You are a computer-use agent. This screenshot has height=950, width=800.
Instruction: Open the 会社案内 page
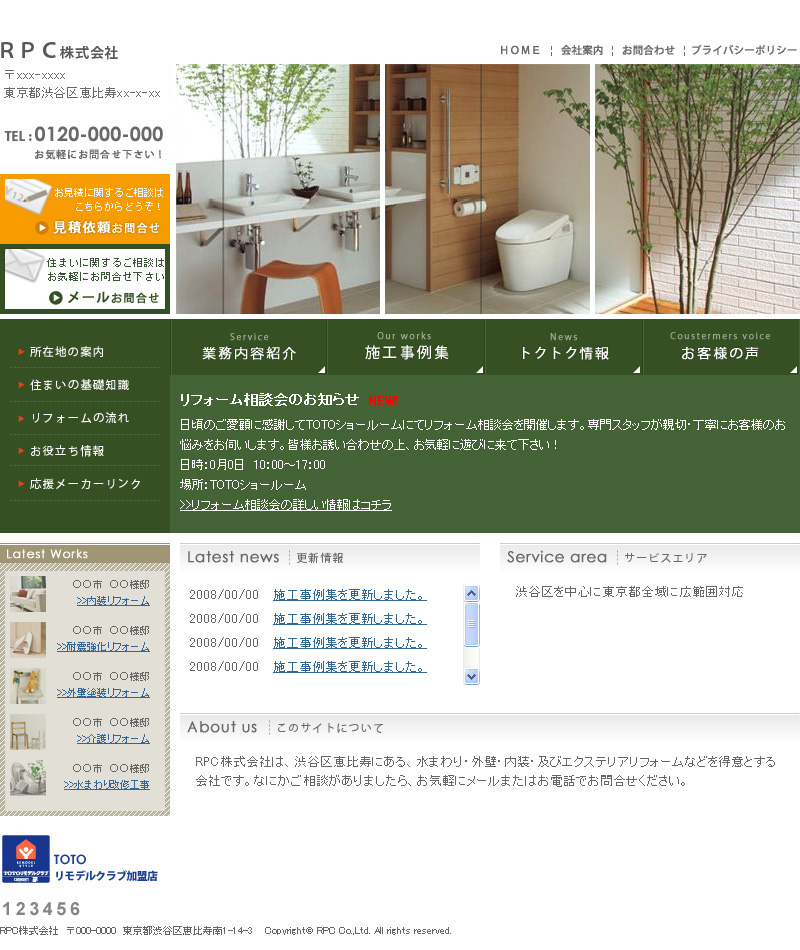(x=581, y=50)
